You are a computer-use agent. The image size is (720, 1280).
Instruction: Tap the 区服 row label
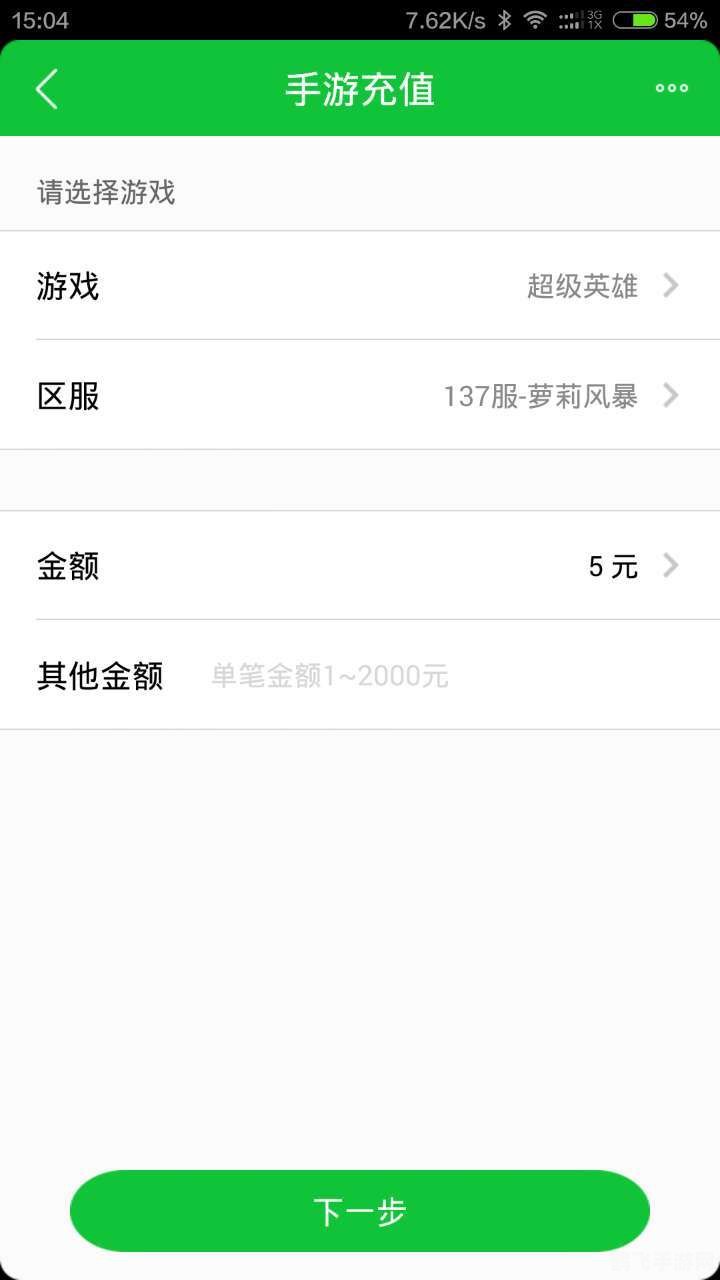point(67,396)
